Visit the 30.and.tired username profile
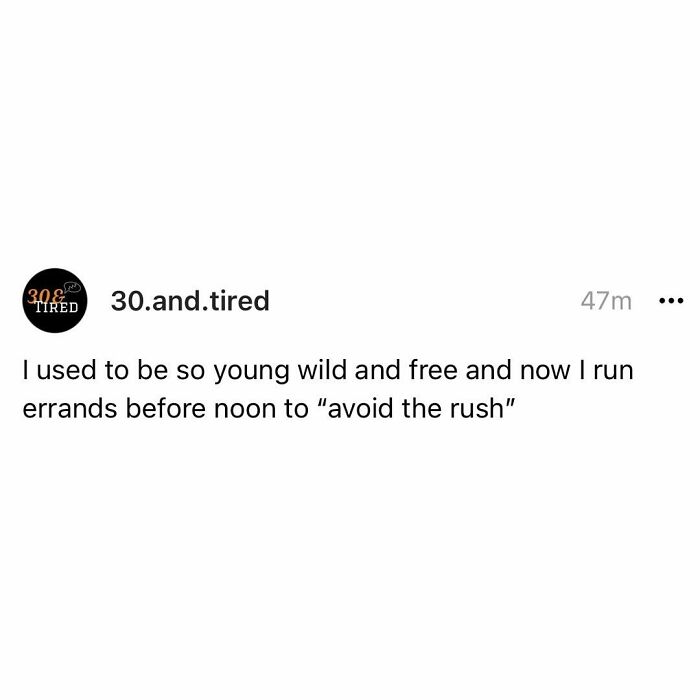700x700 pixels. point(190,301)
